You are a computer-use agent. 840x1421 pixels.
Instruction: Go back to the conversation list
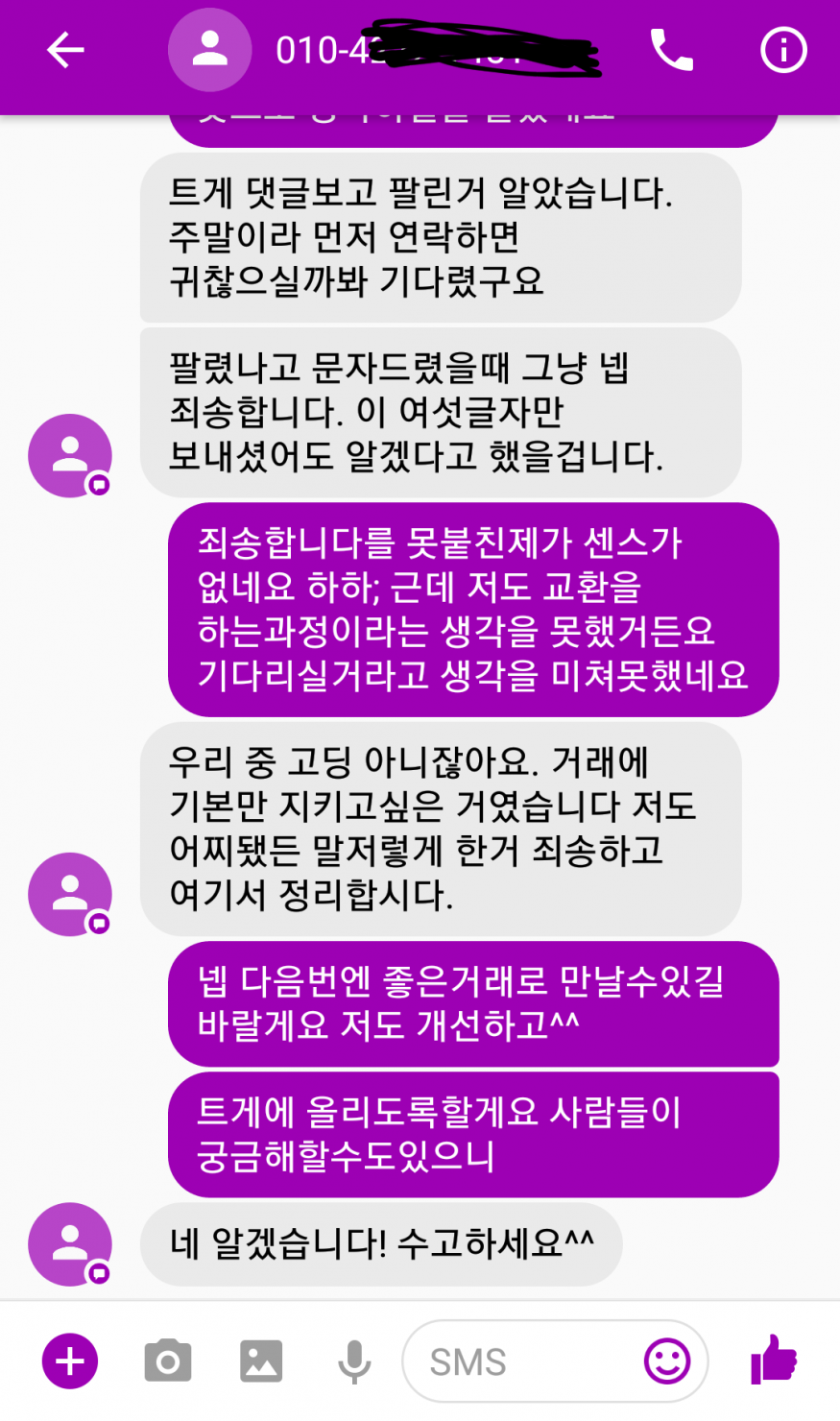[x=65, y=50]
